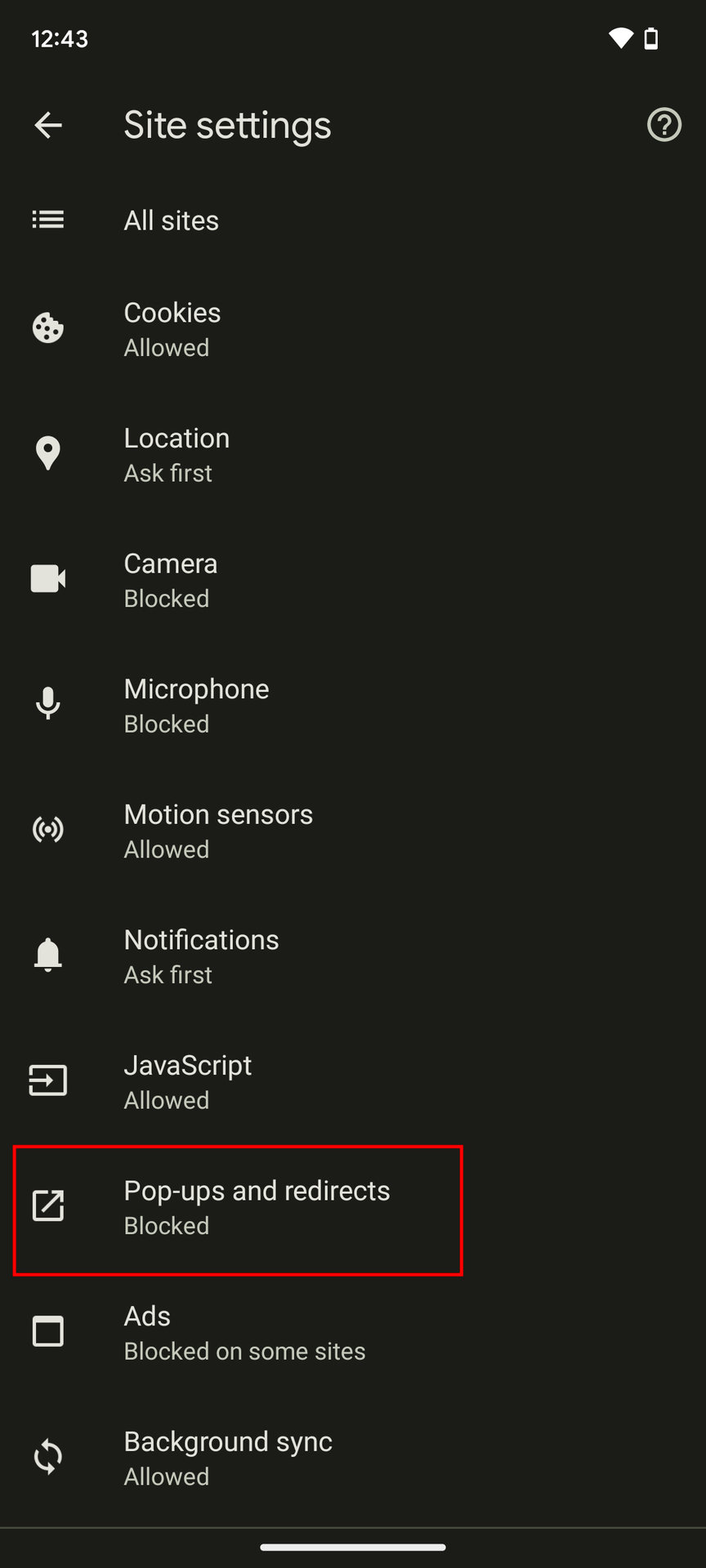Open Ads settings
The width and height of the screenshot is (706, 1568).
click(x=244, y=1332)
